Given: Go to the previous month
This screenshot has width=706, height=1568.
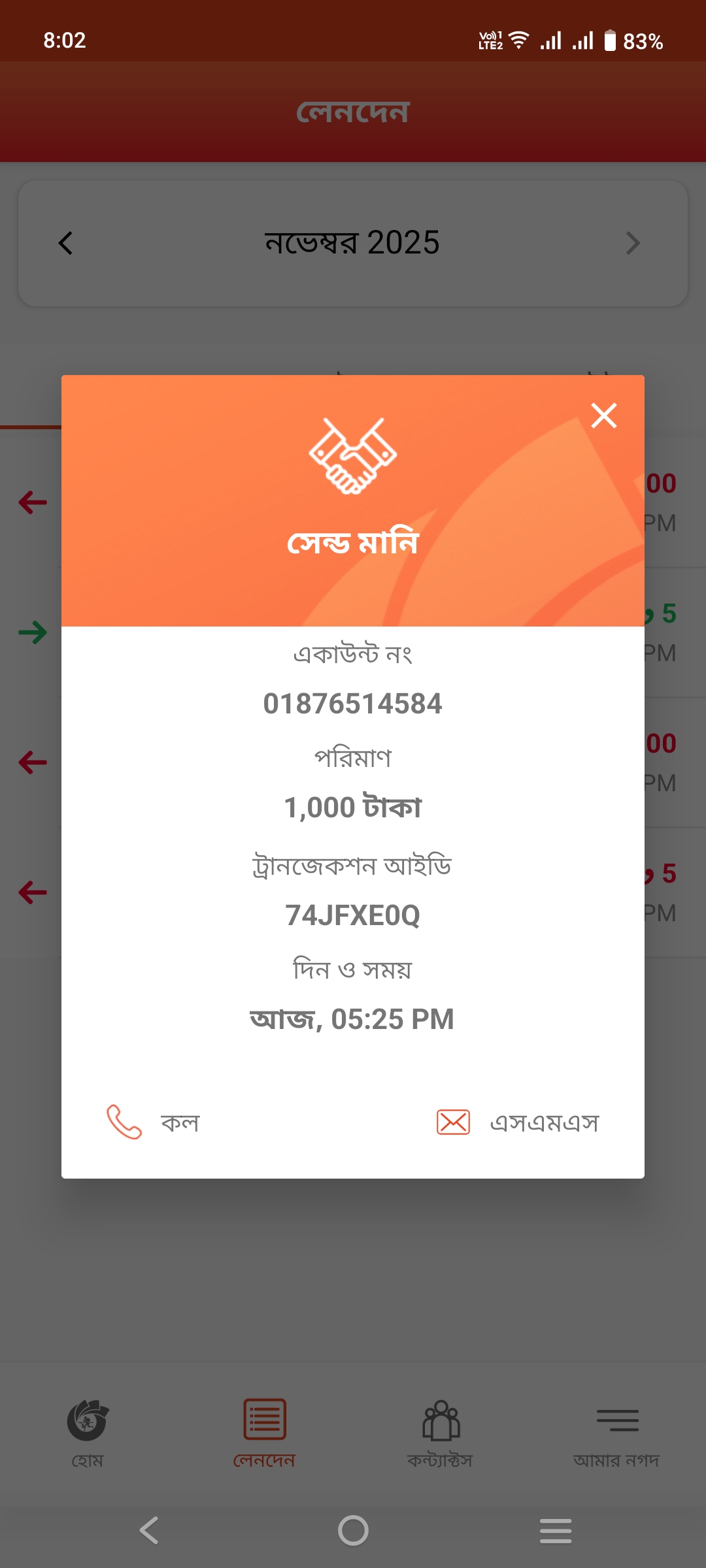Looking at the screenshot, I should coord(66,243).
